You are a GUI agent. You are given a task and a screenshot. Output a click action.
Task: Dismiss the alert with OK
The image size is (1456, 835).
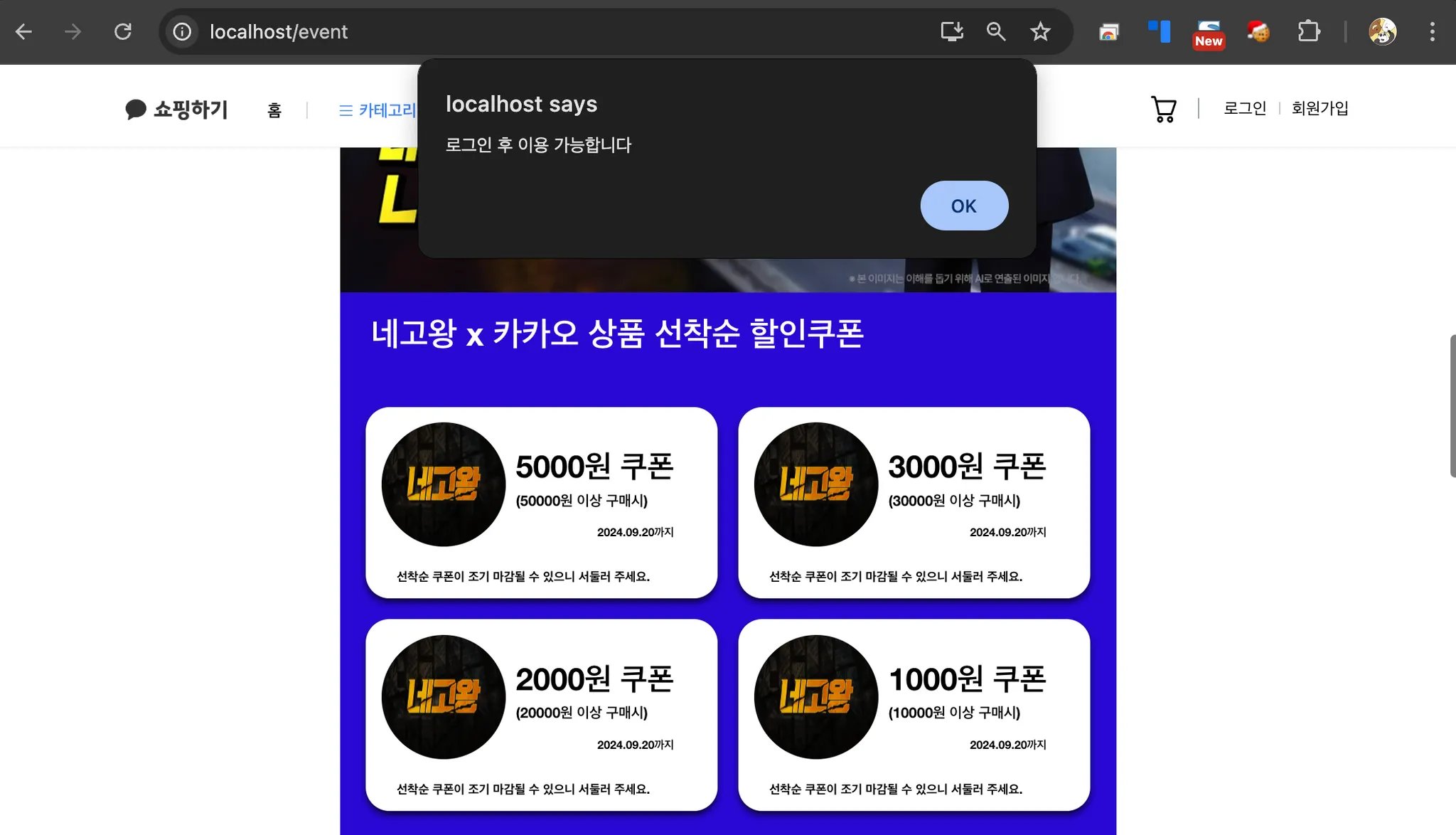coord(963,206)
